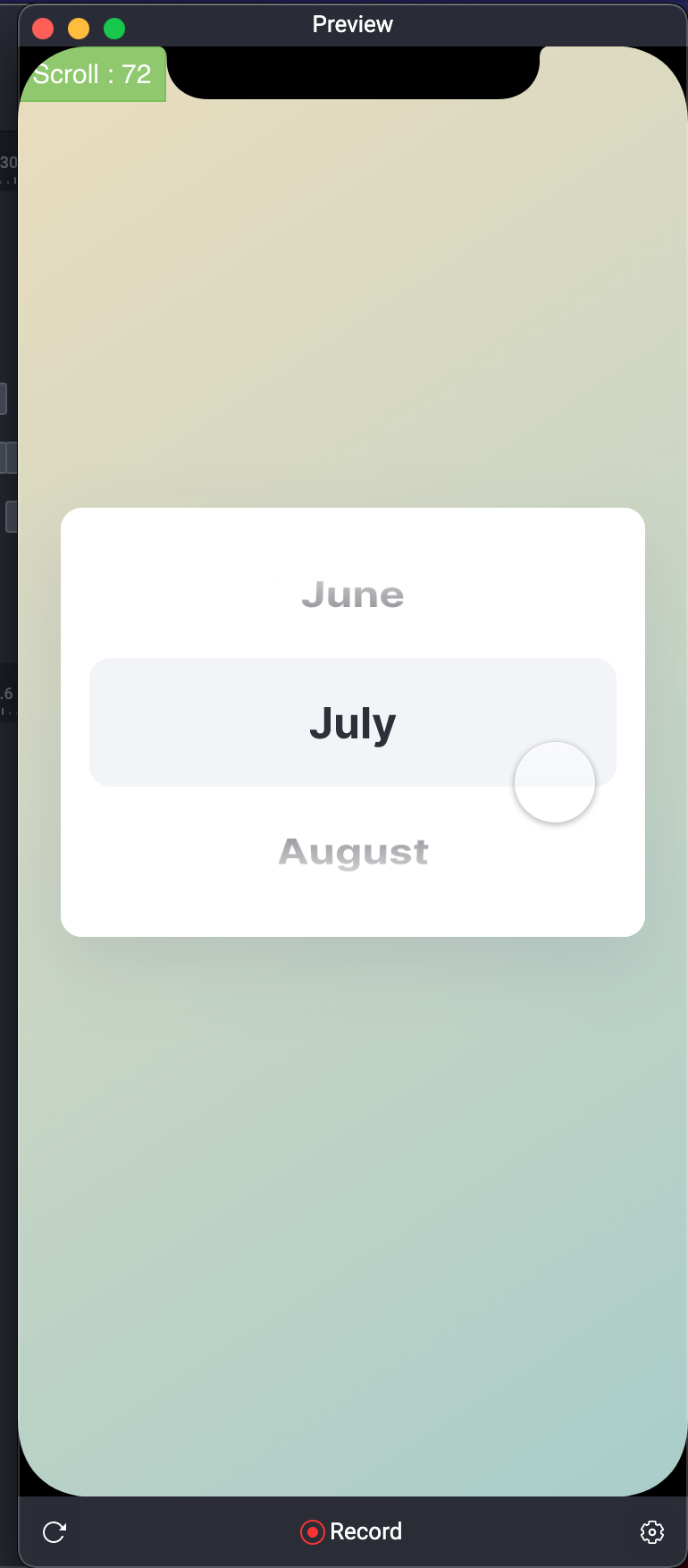Screen dimensions: 688x1568
Task: Select June in the month picker
Action: point(352,594)
